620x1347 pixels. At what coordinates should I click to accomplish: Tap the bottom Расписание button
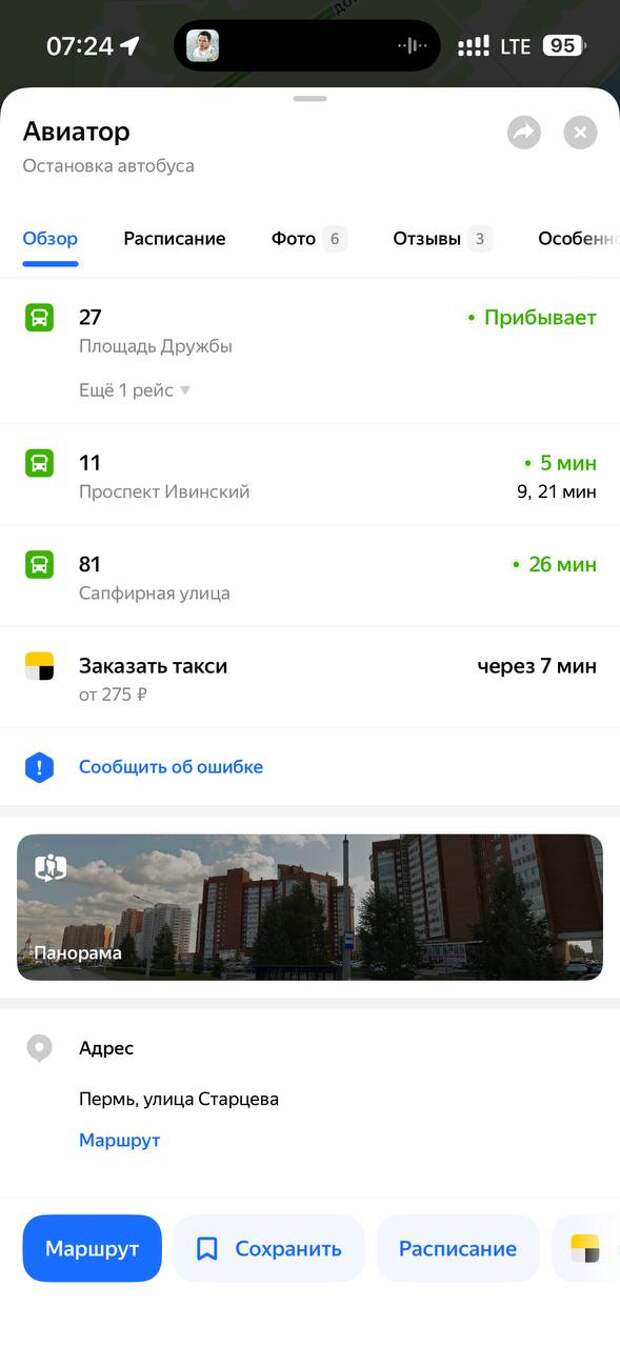coord(457,1248)
